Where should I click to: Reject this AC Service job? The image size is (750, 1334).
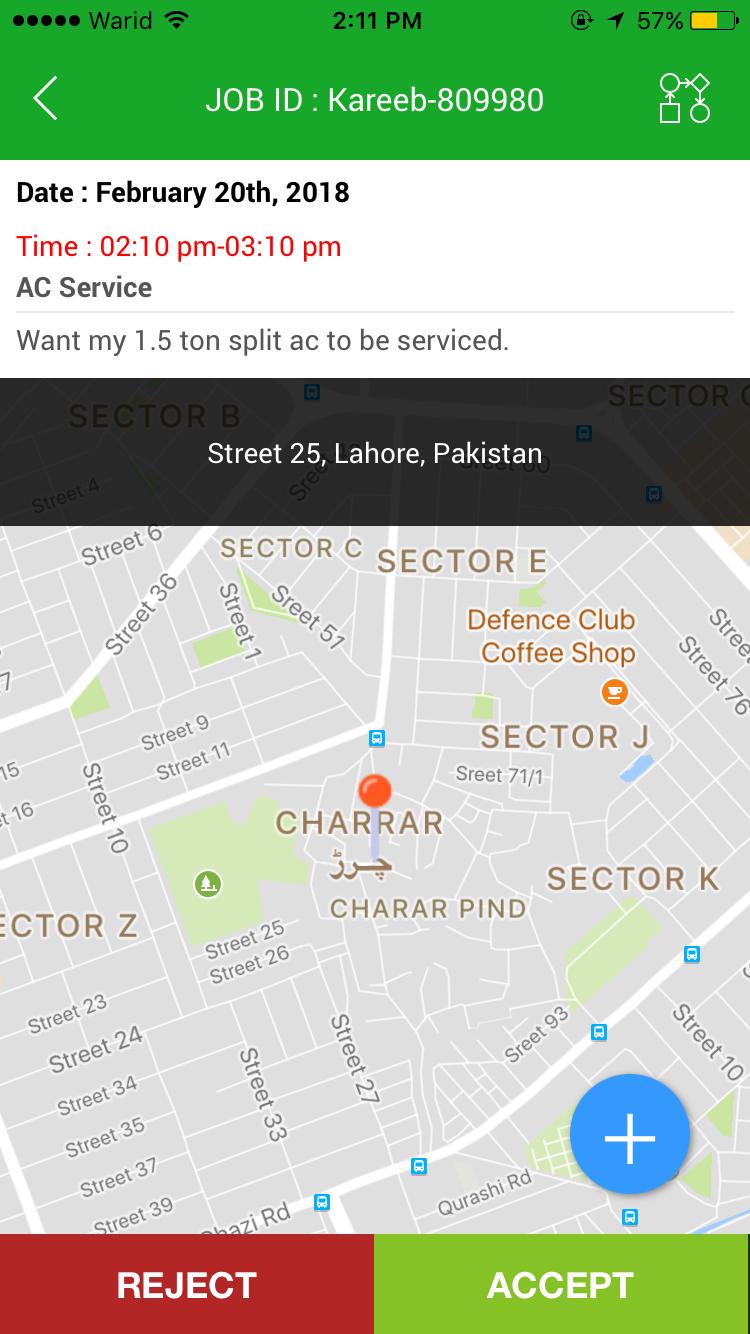pos(187,1284)
